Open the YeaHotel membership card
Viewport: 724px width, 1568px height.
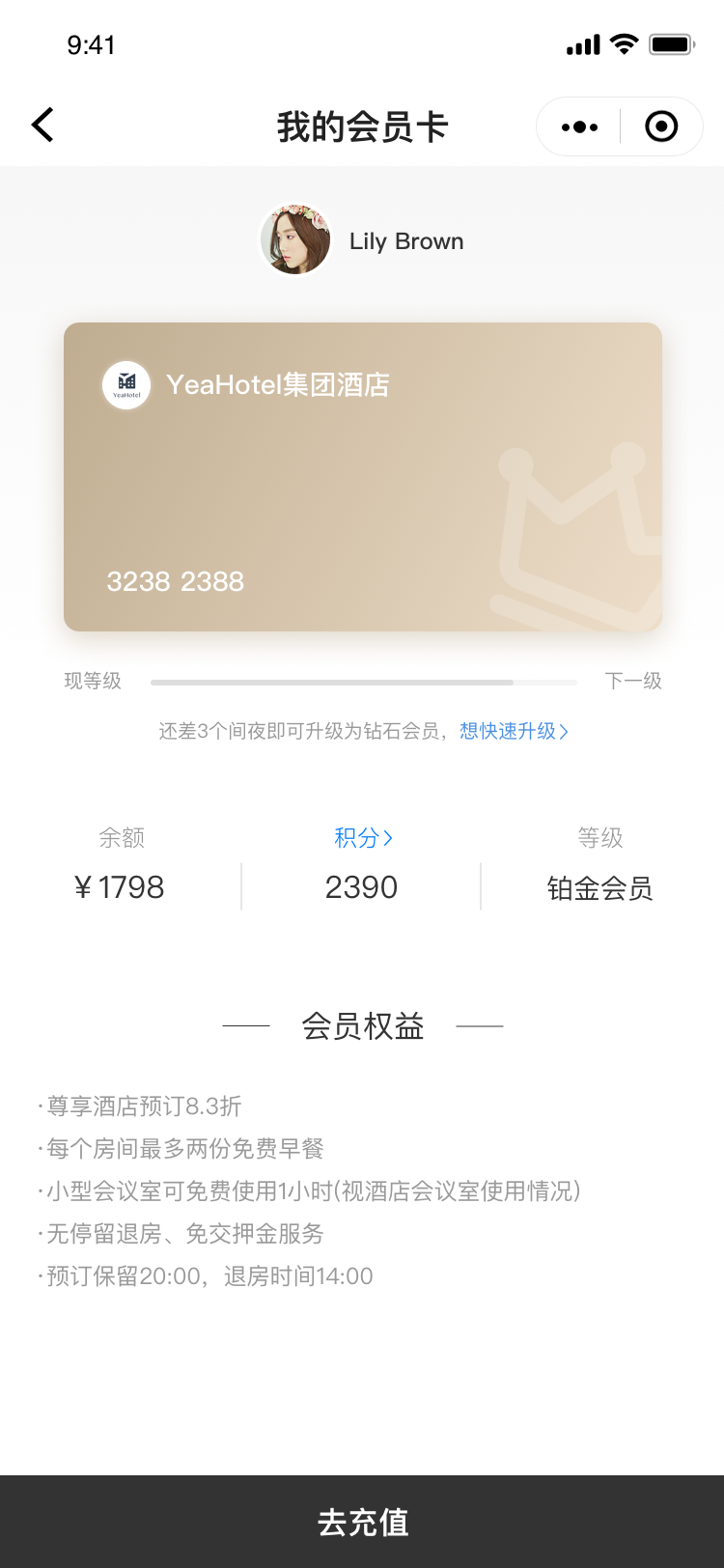(363, 477)
